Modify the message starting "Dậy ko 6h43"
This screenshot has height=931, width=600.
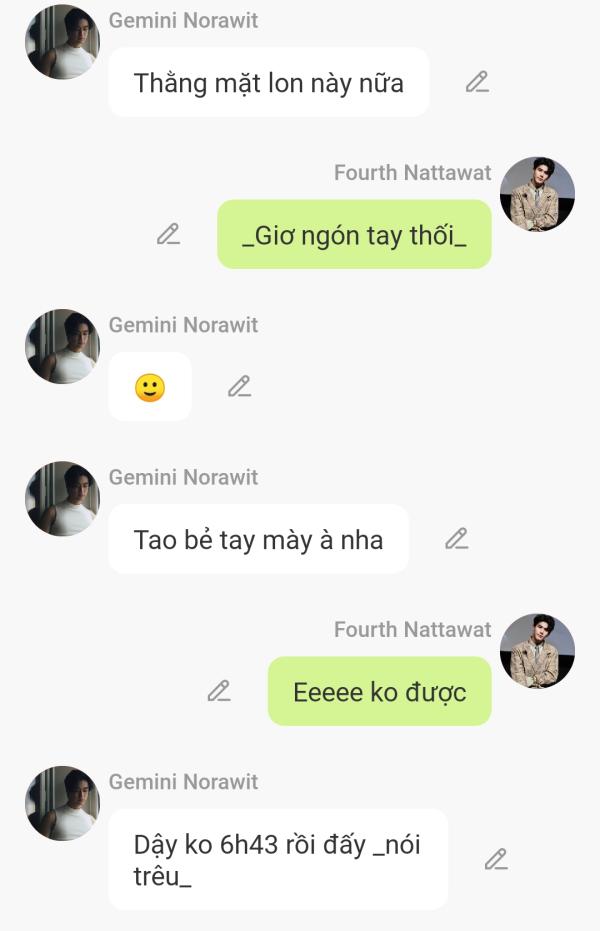click(x=495, y=859)
